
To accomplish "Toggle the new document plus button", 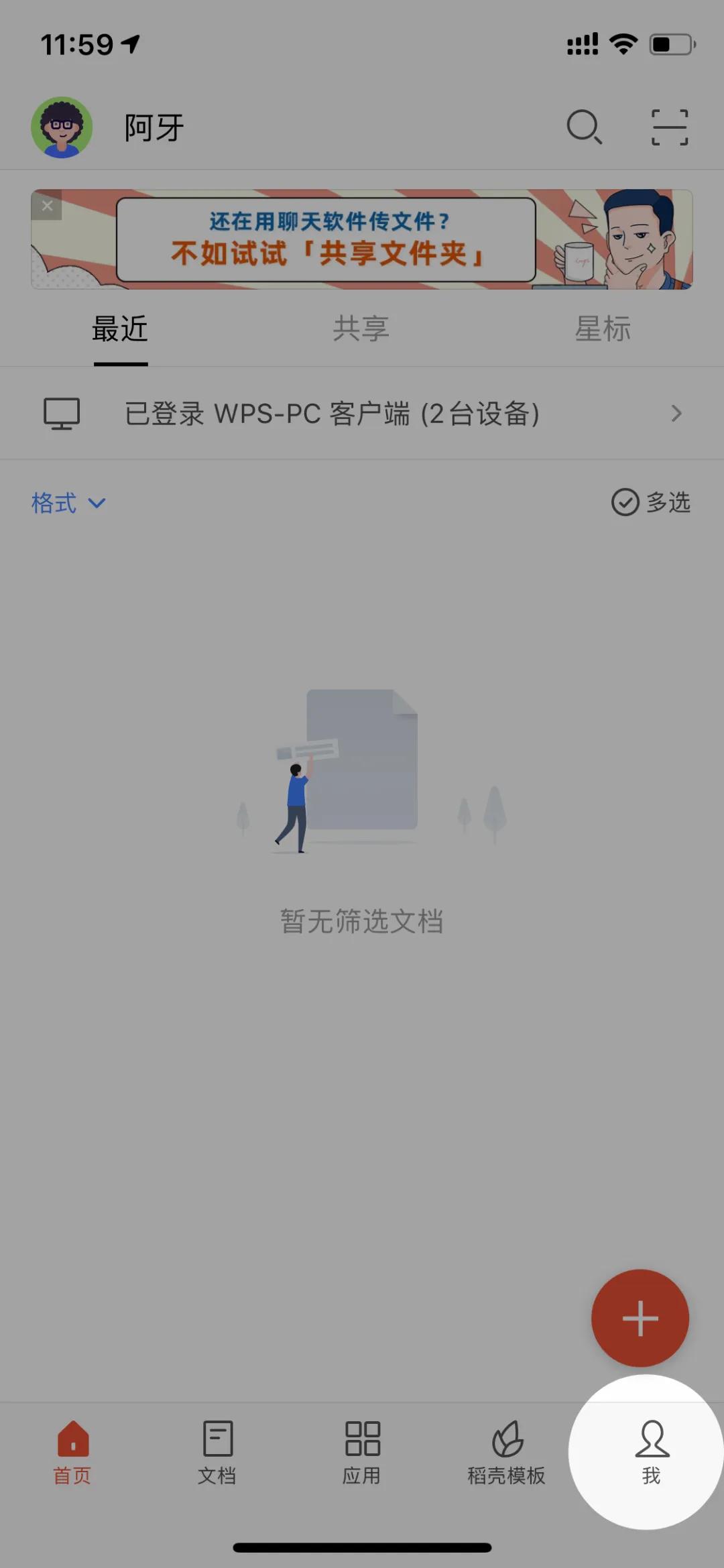I will 639,1317.
